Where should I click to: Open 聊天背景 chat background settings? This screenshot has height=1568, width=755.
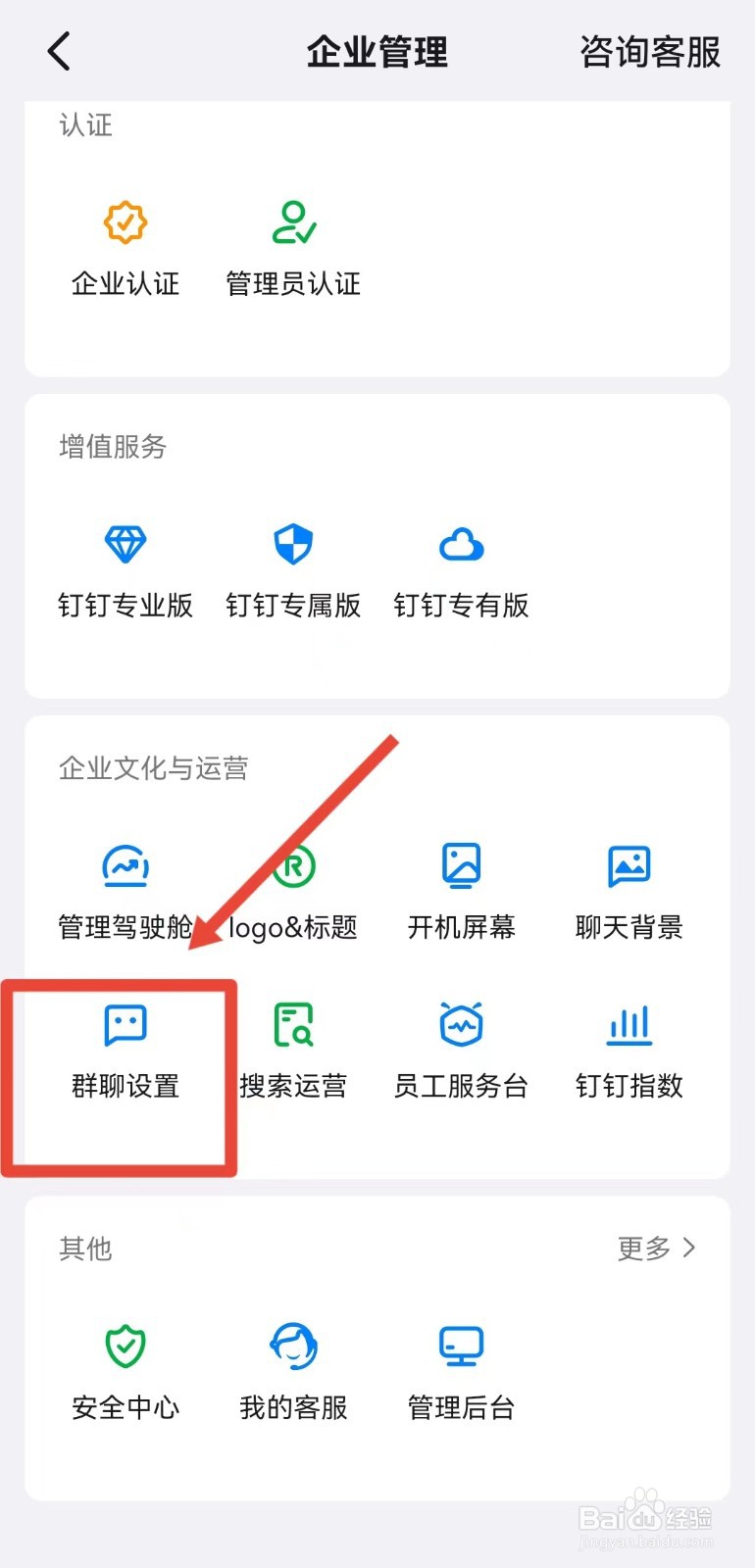(629, 892)
